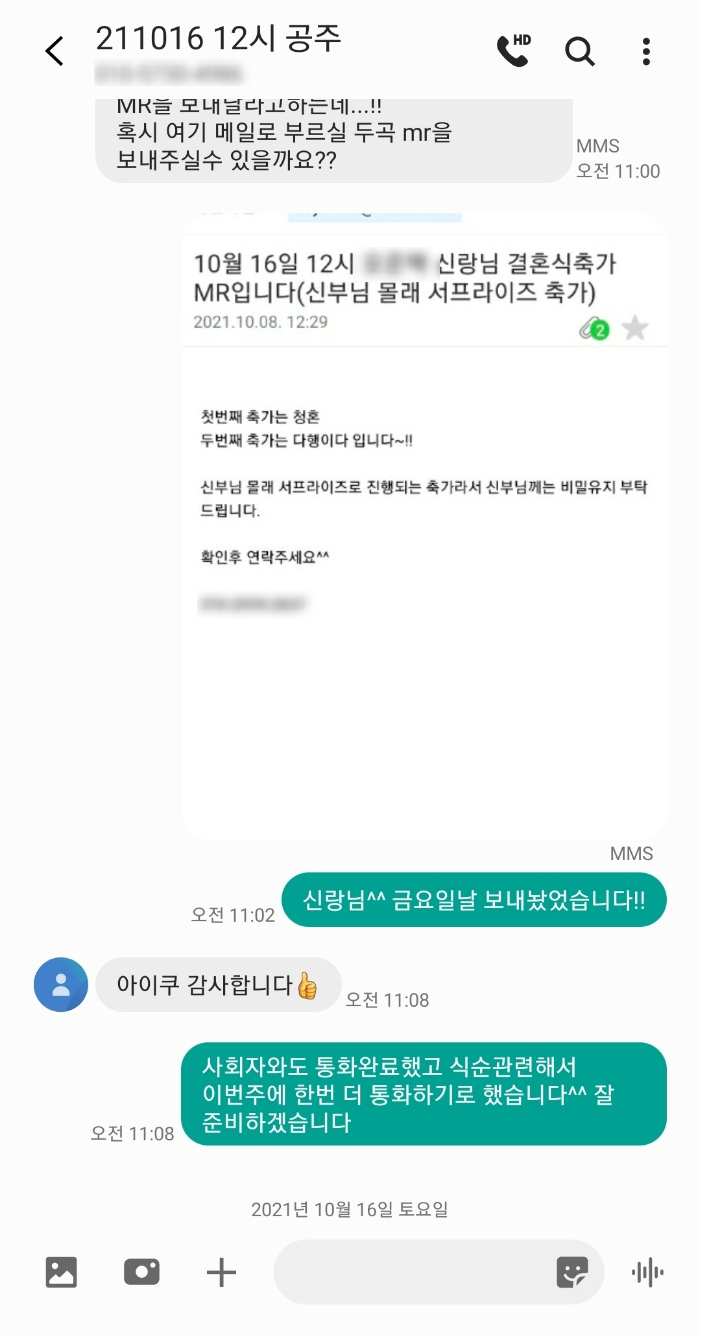701x1335 pixels.
Task: Open the camera to take a photo
Action: [x=141, y=1272]
